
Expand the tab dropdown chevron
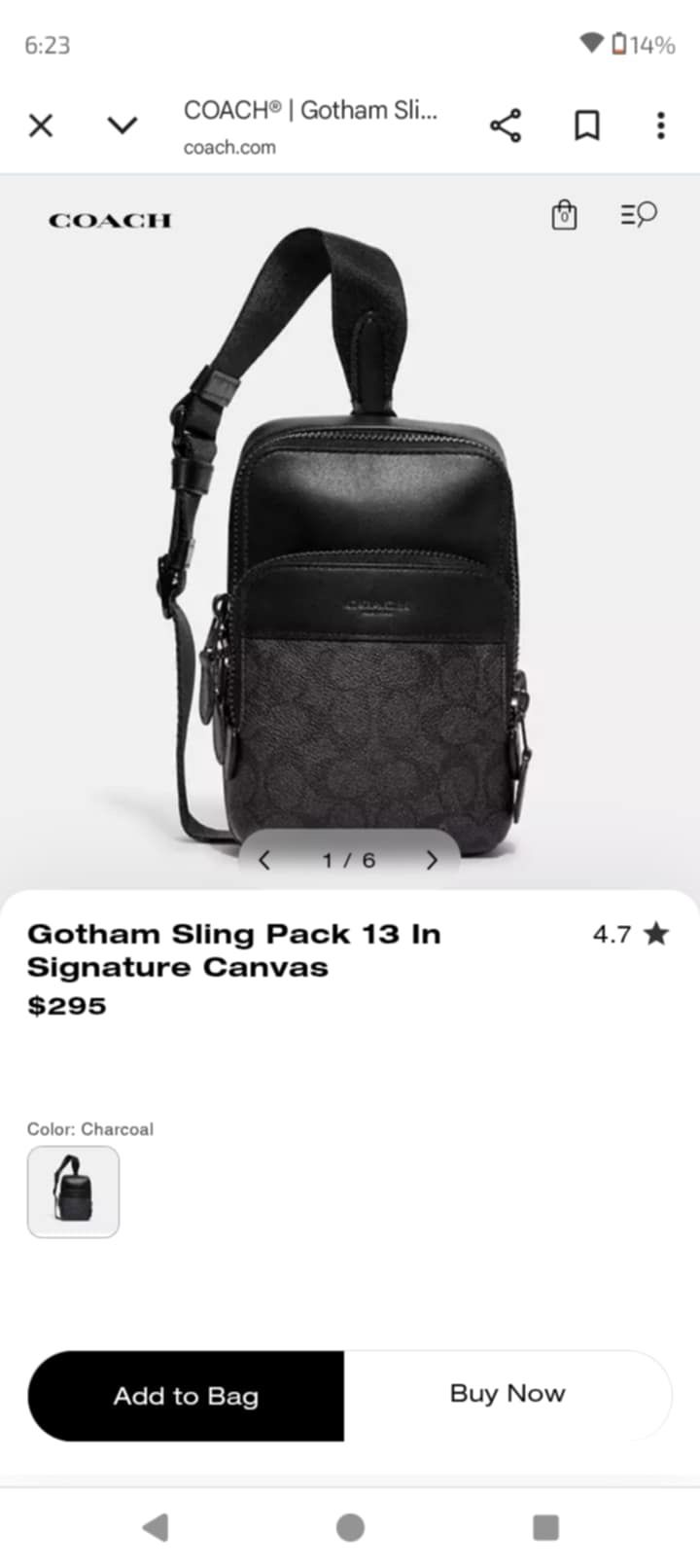(x=122, y=125)
